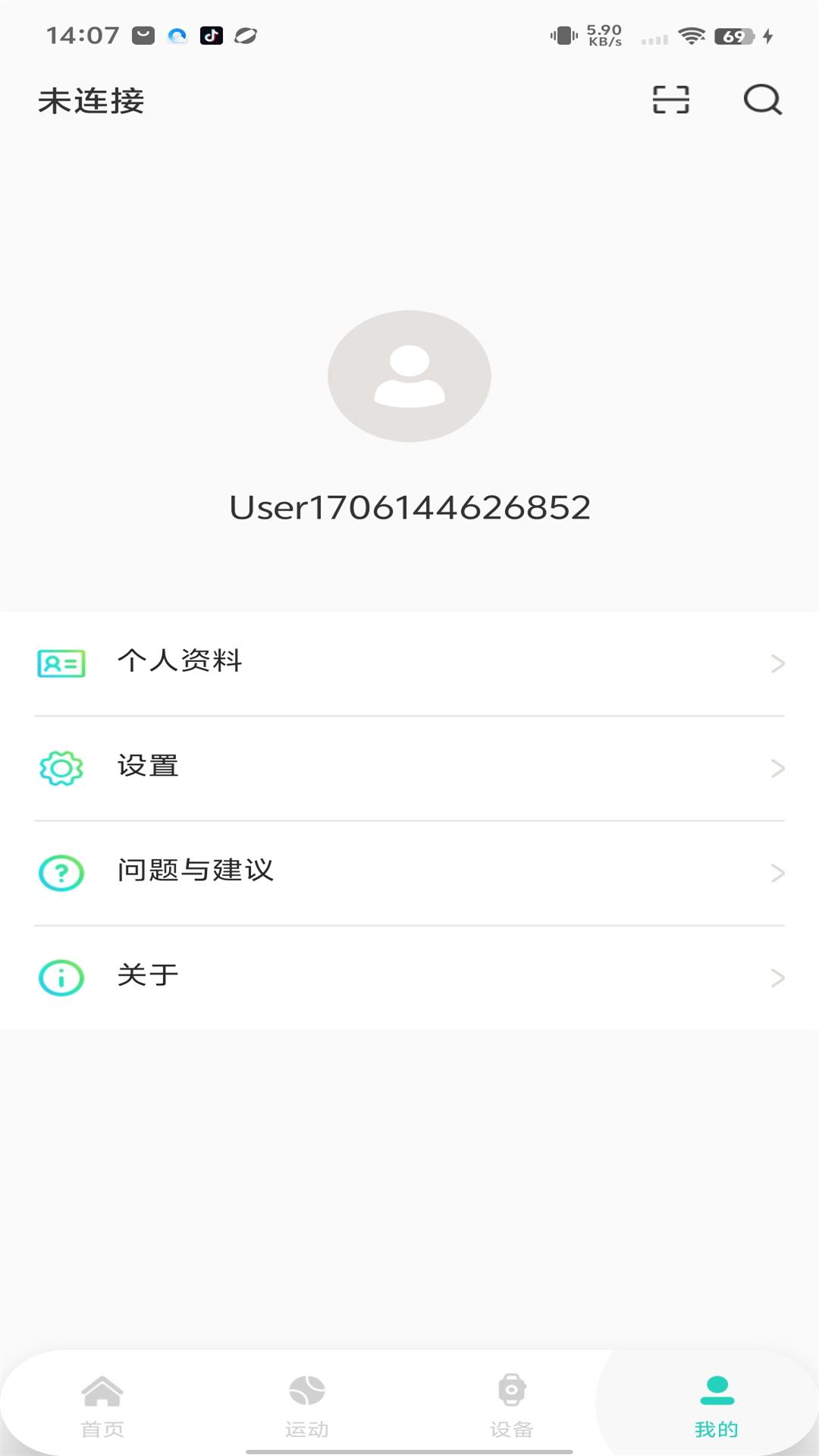The image size is (819, 1456).
Task: Open 设置 settings row
Action: (409, 767)
